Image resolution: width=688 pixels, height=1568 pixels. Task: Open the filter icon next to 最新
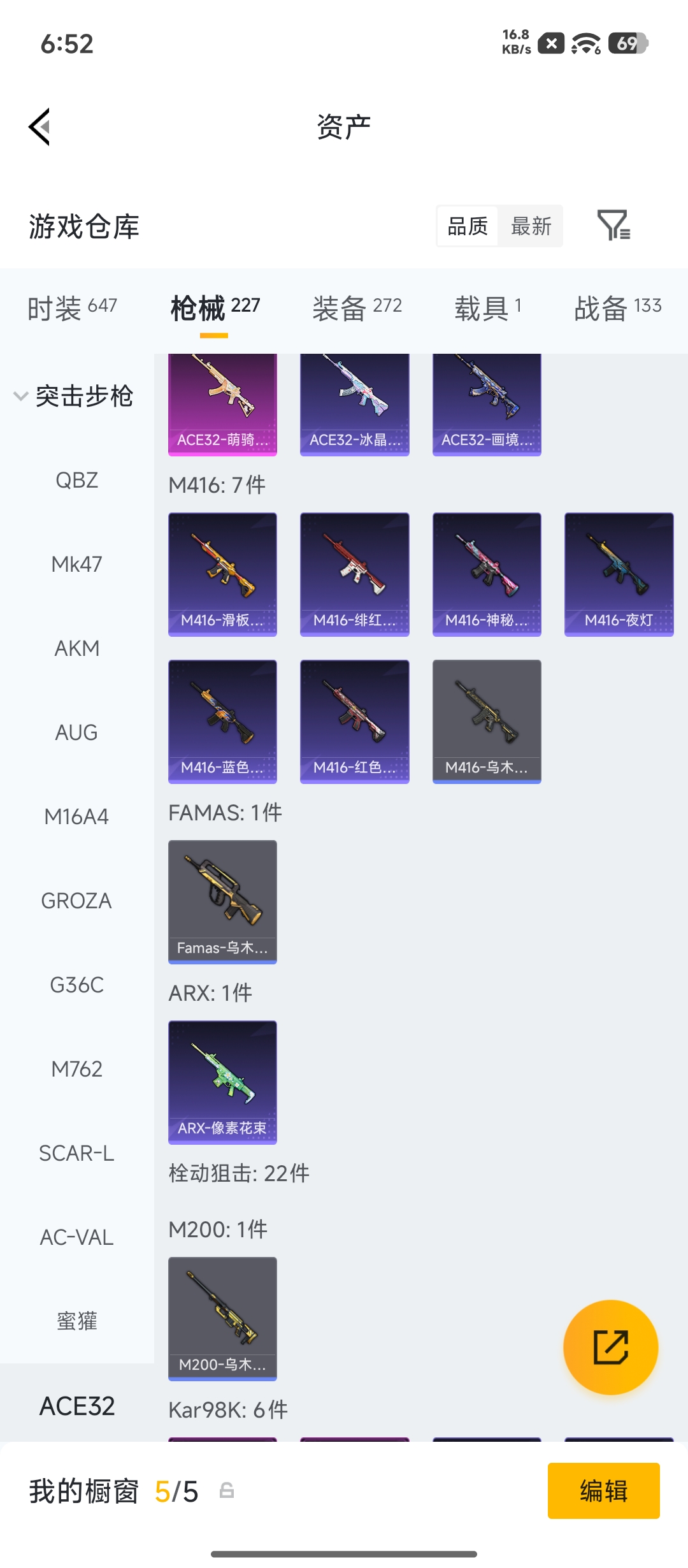coord(613,226)
